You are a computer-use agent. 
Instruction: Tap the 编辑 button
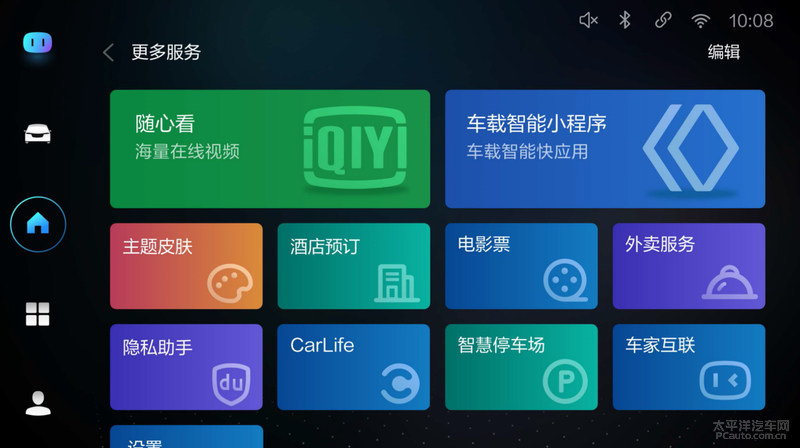723,52
